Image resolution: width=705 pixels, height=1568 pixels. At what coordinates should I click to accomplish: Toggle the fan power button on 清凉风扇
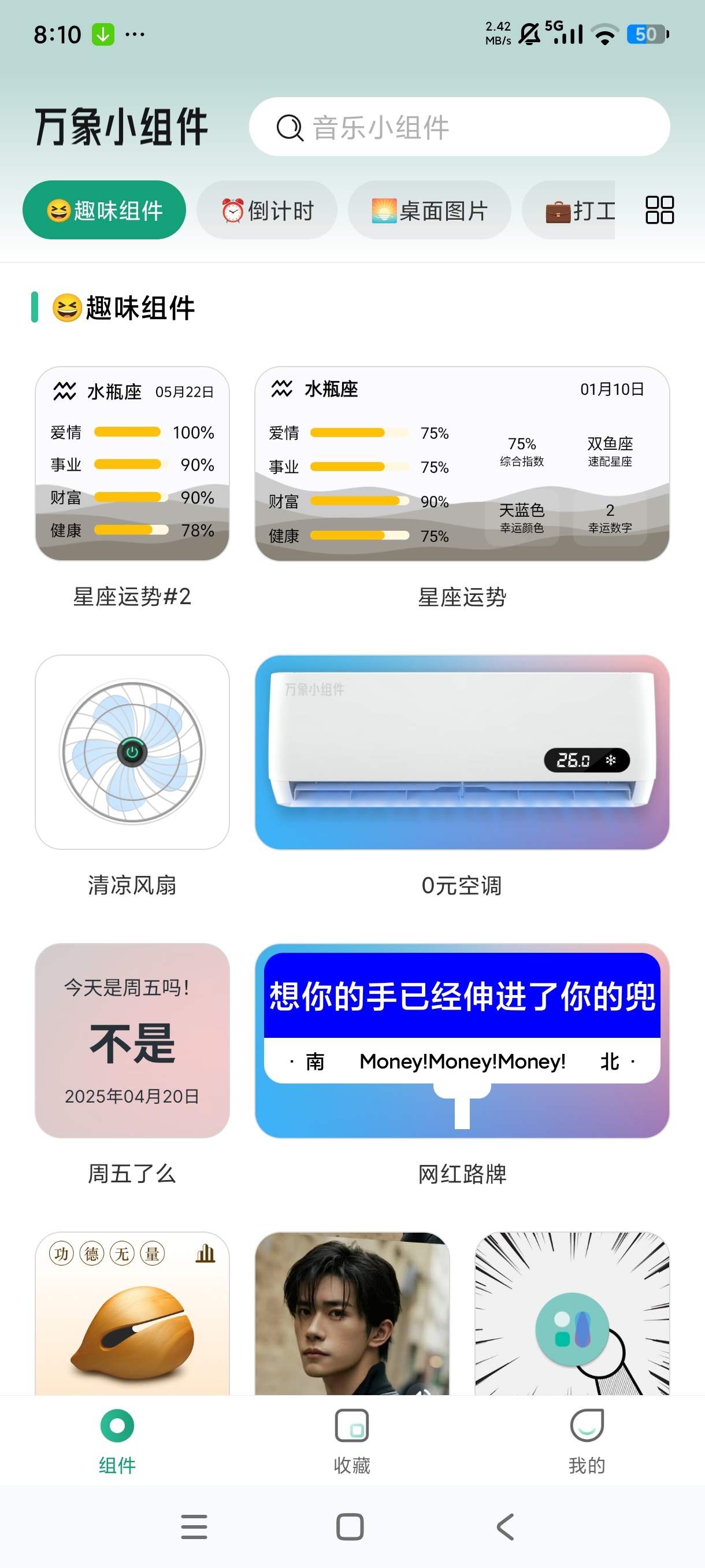coord(131,752)
